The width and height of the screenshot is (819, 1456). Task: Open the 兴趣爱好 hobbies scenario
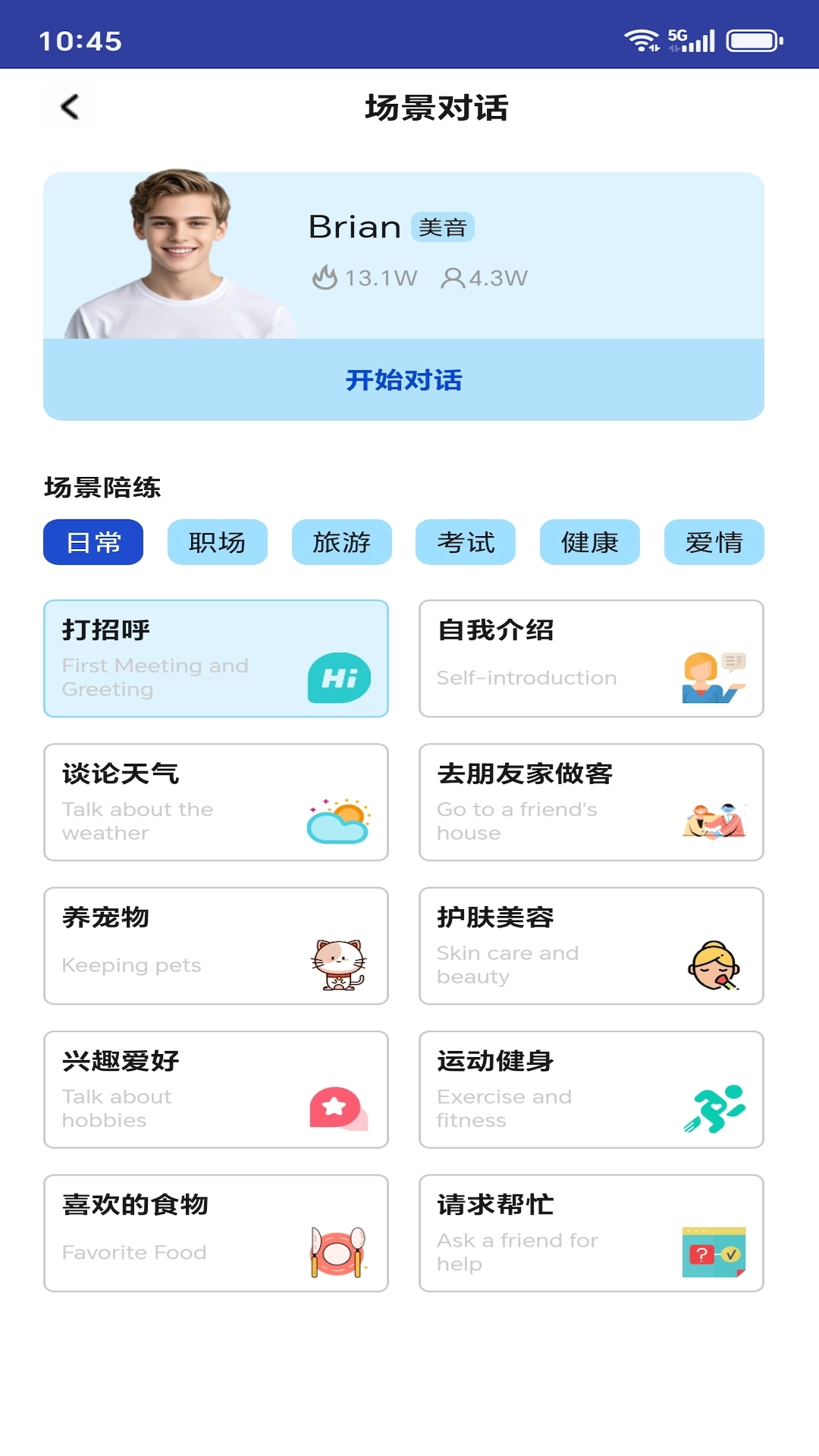pos(216,1089)
